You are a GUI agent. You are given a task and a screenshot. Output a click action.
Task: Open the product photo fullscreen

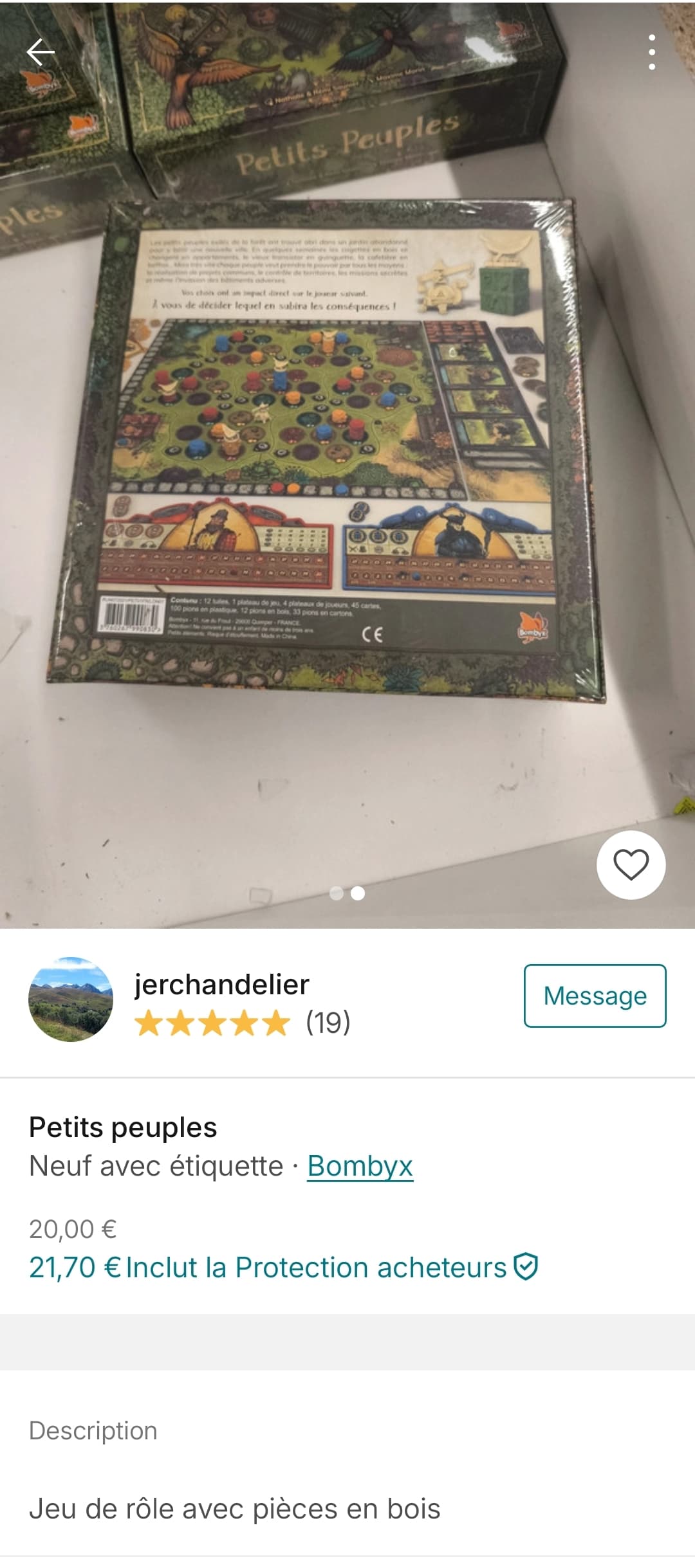(x=347, y=464)
